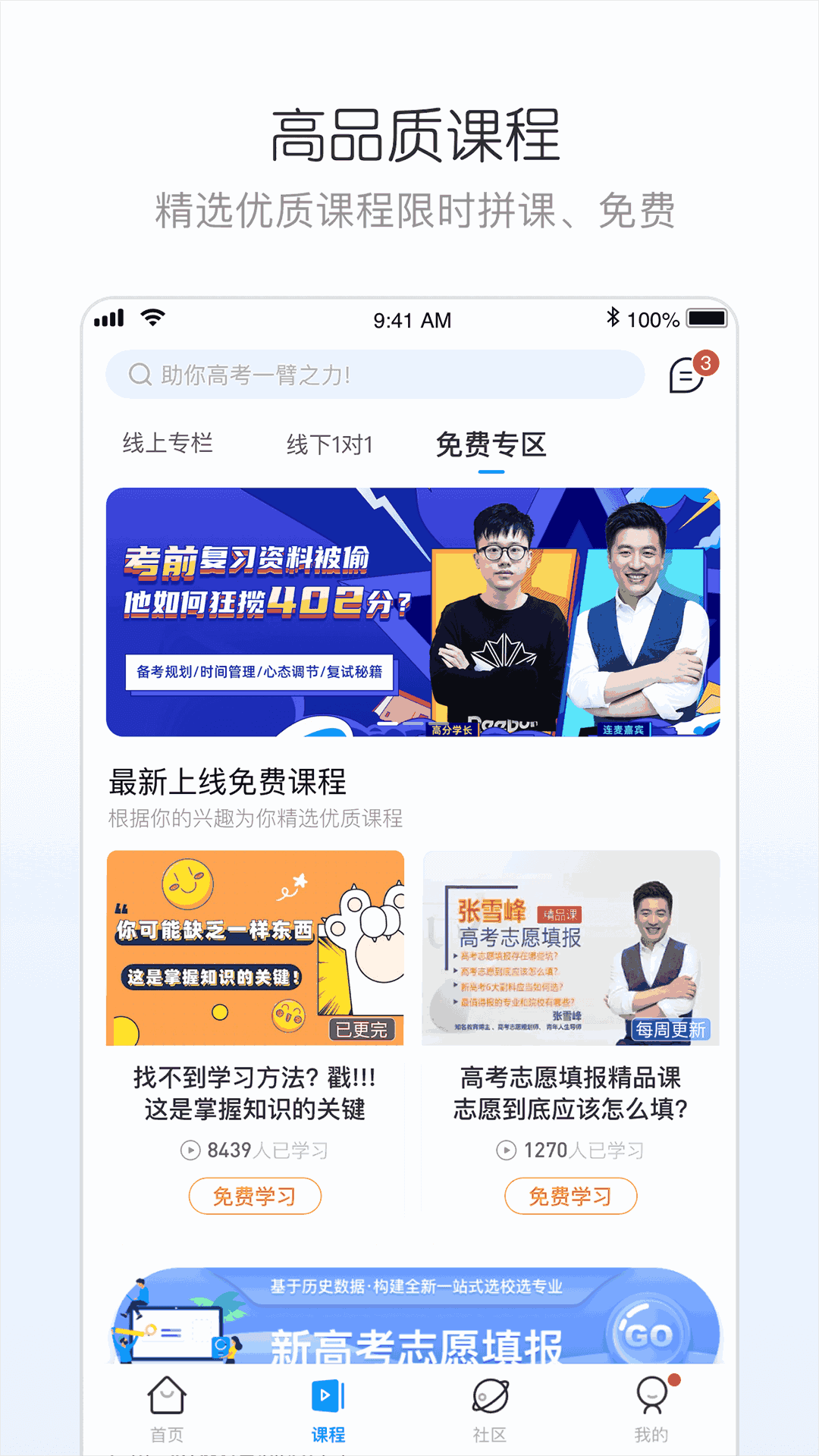Click 免费学习 under the study method course
The height and width of the screenshot is (1456, 819).
point(254,1196)
